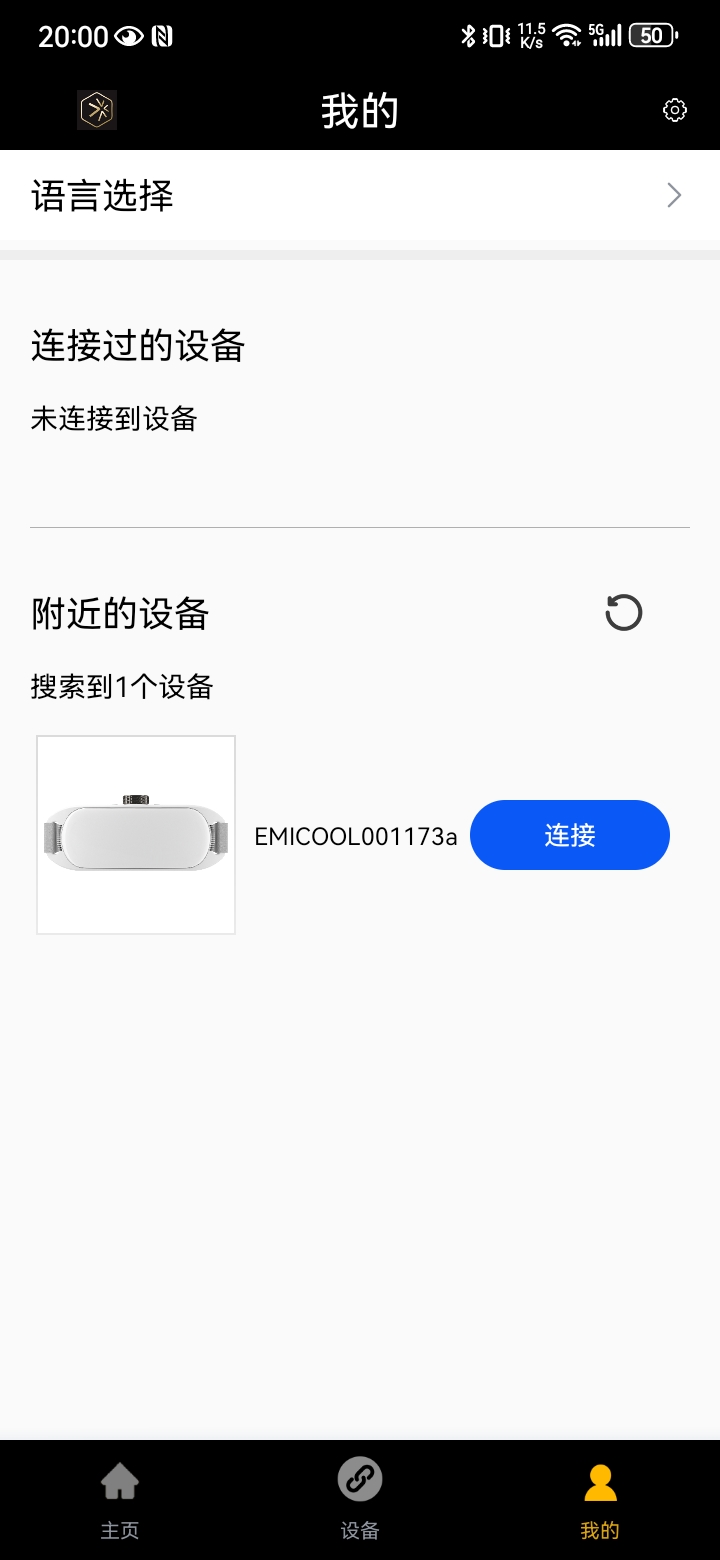Tap the VR headset device thumbnail

(135, 834)
